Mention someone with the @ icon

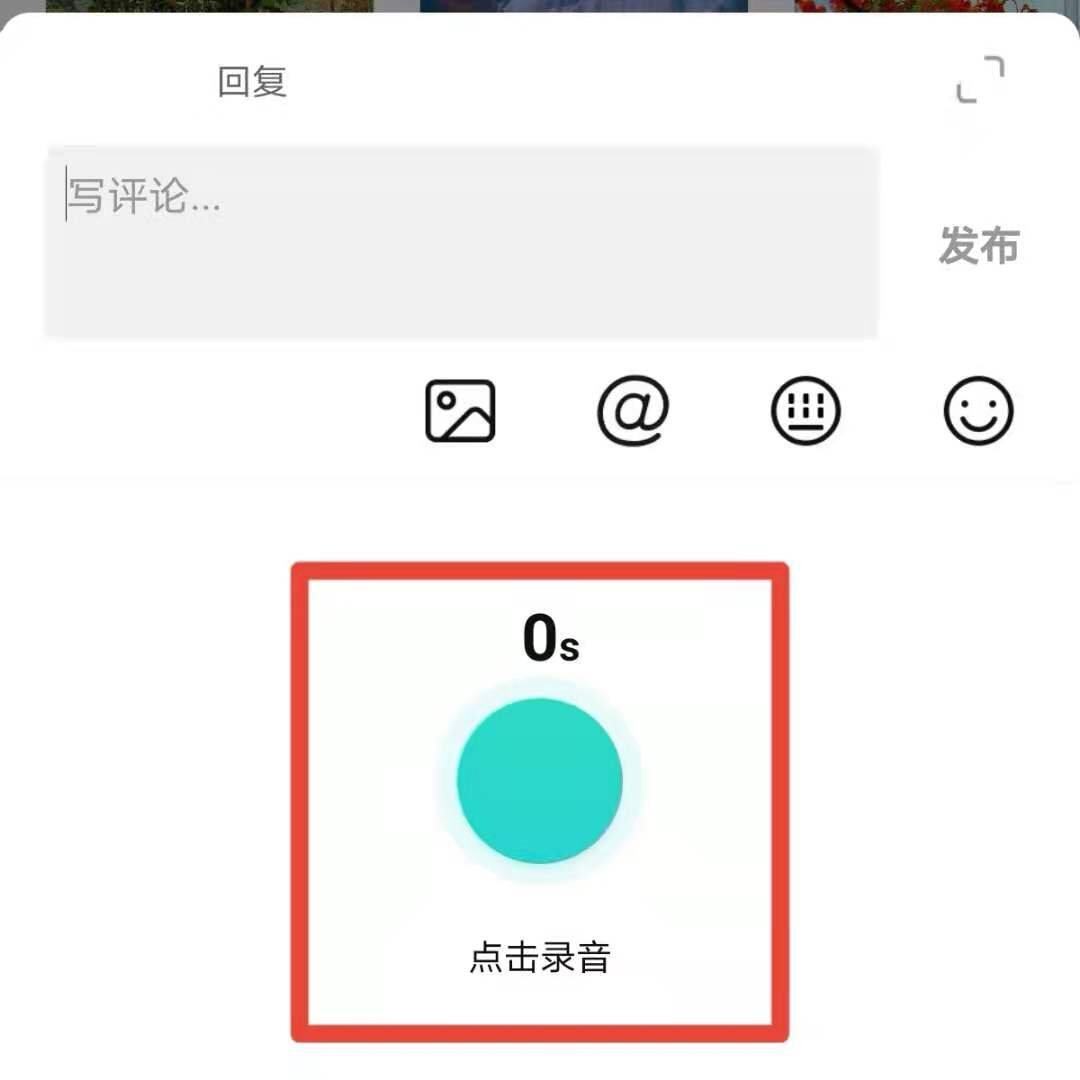point(633,411)
